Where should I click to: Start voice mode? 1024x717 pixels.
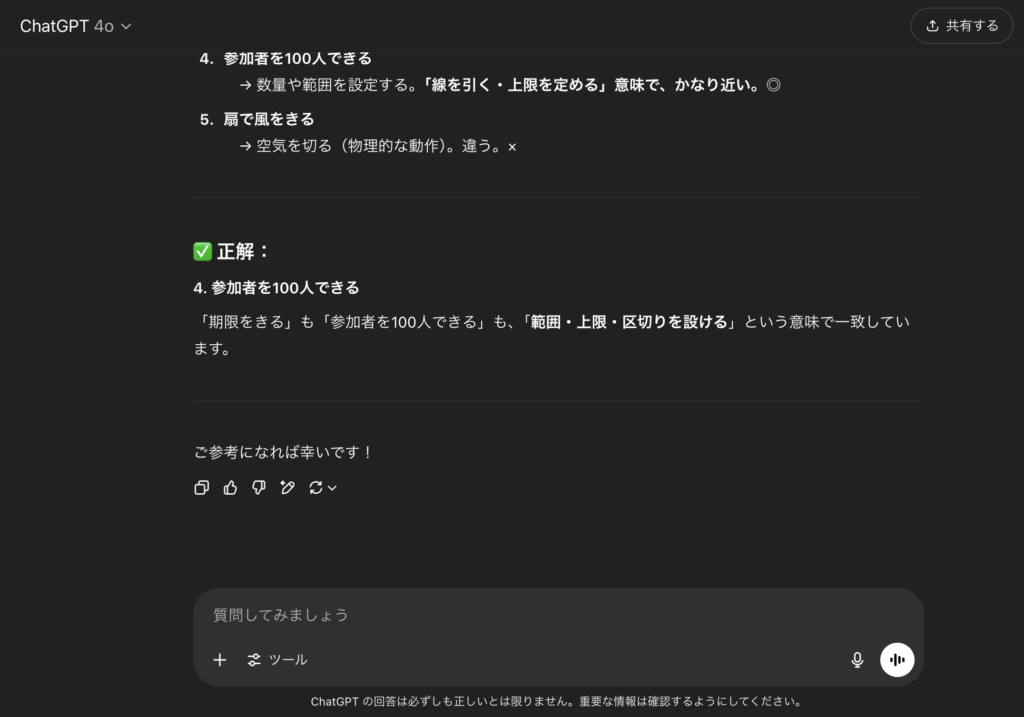[897, 660]
